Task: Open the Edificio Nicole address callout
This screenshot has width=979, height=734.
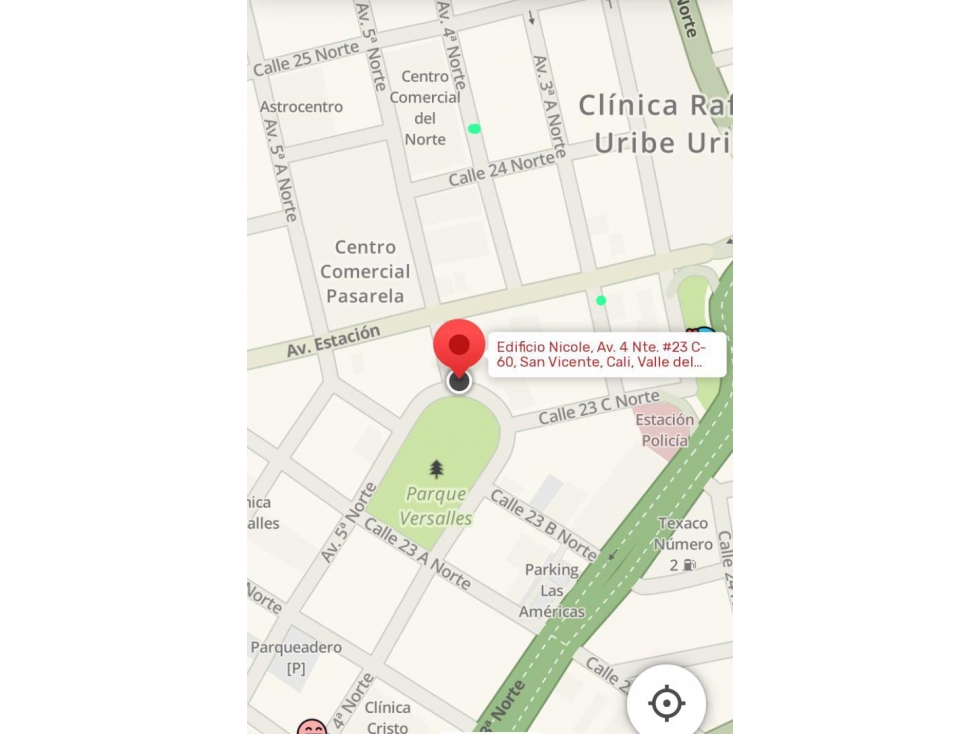Action: coord(606,355)
